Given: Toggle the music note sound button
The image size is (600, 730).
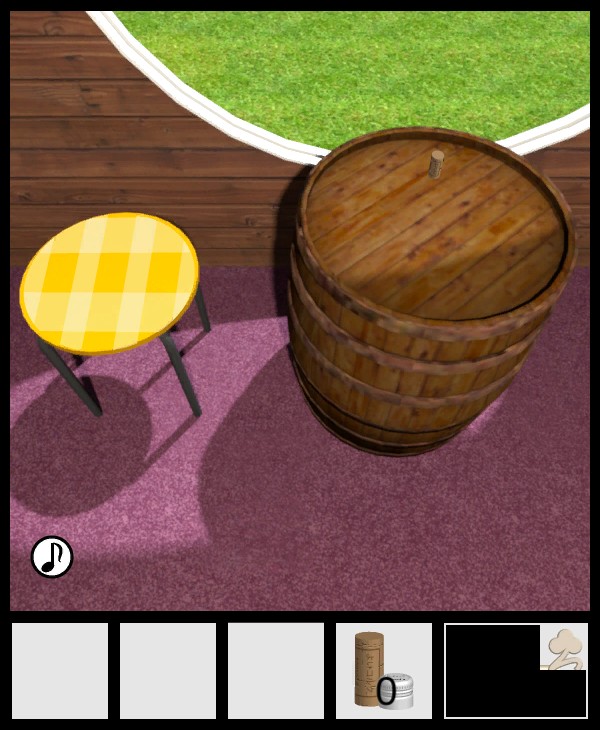Looking at the screenshot, I should click(x=52, y=557).
